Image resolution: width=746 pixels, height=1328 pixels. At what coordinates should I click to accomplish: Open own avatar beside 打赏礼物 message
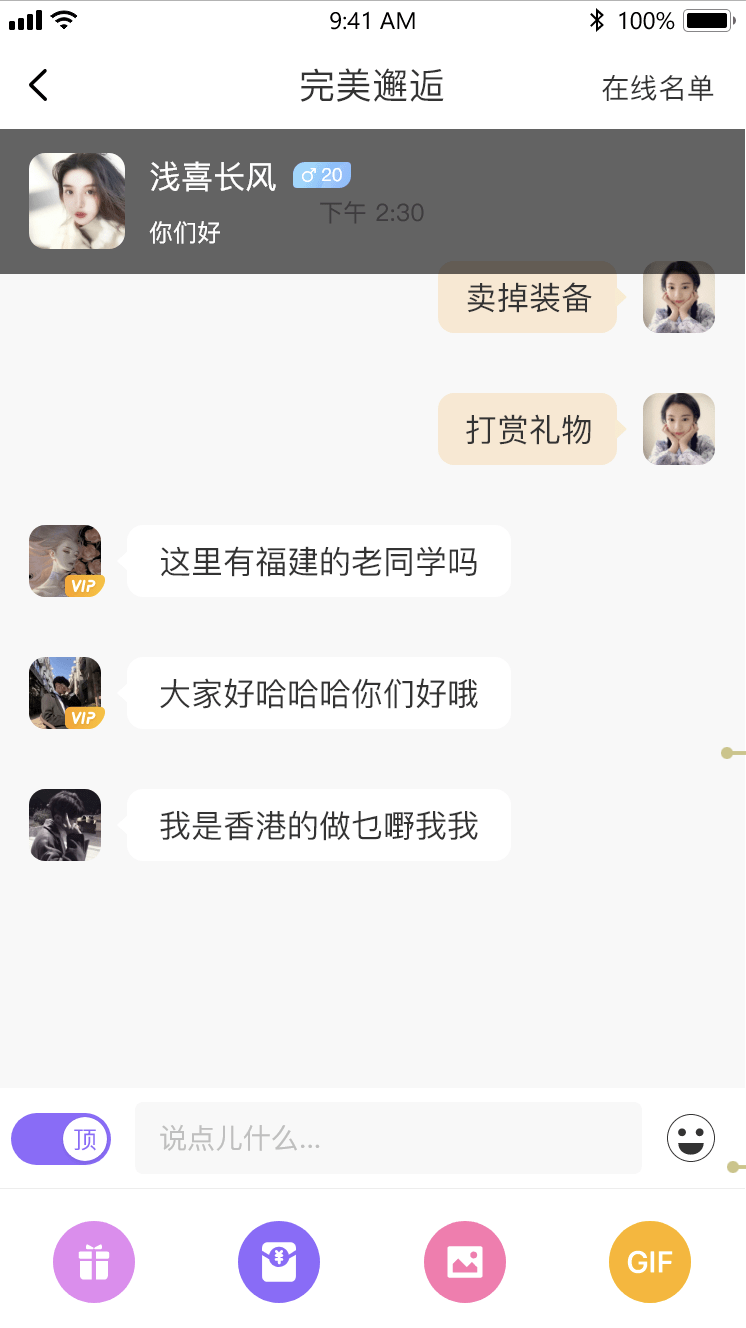point(679,429)
